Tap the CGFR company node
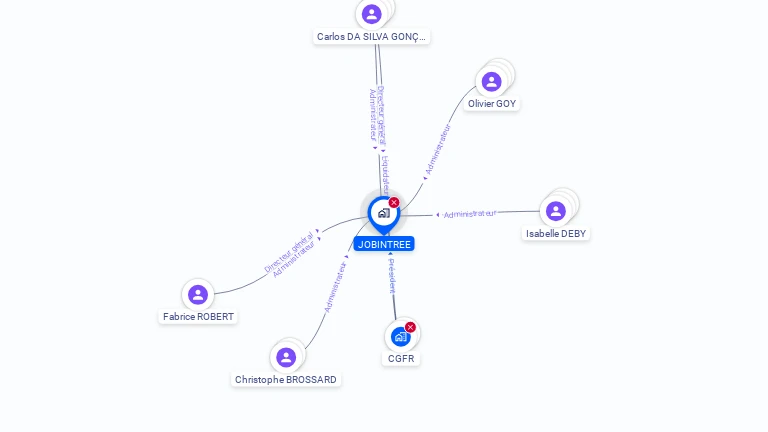 pyautogui.click(x=401, y=337)
